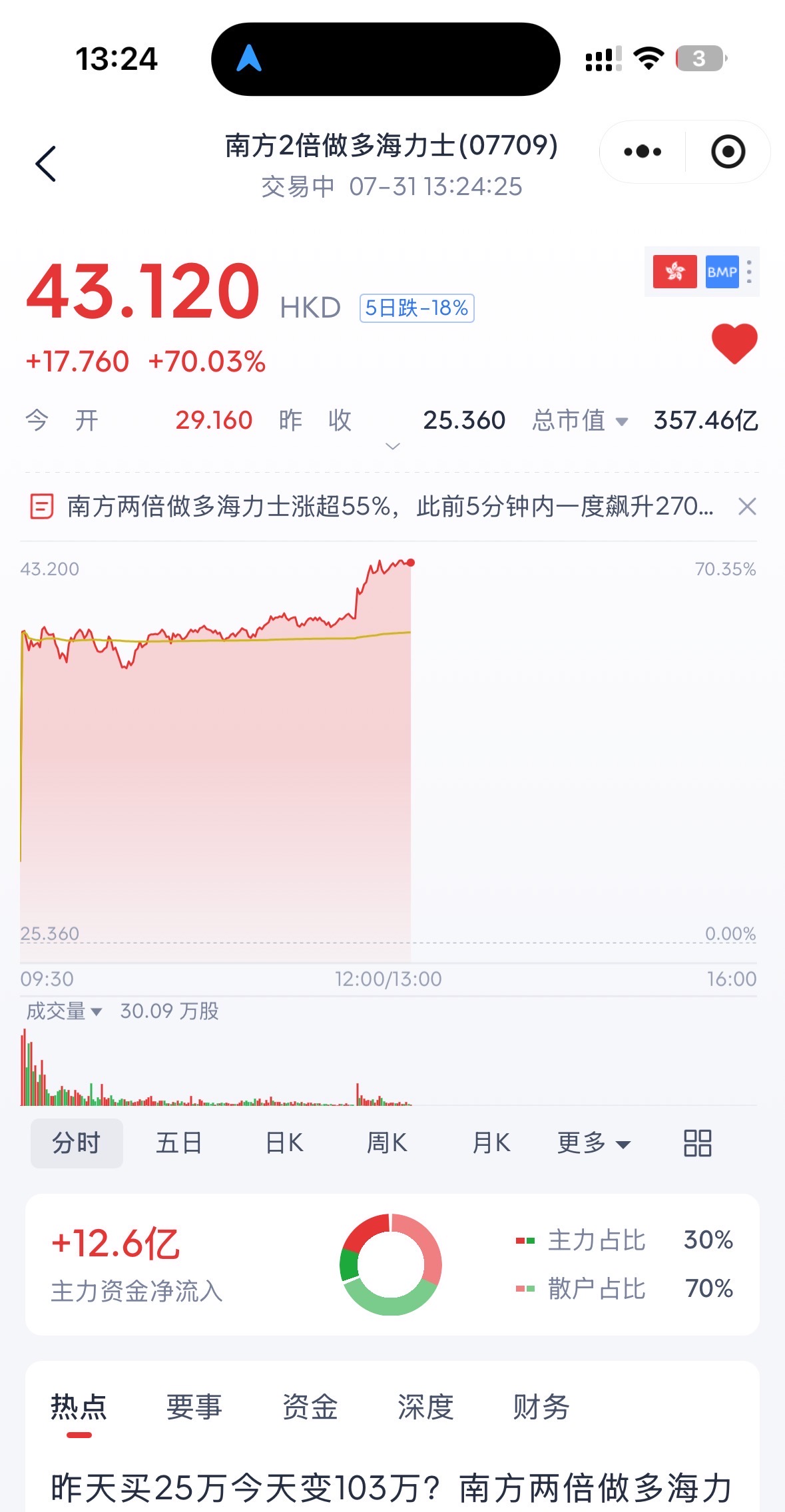Remove stock from favorites with the heart
This screenshot has height=1512, width=785.
tap(734, 344)
